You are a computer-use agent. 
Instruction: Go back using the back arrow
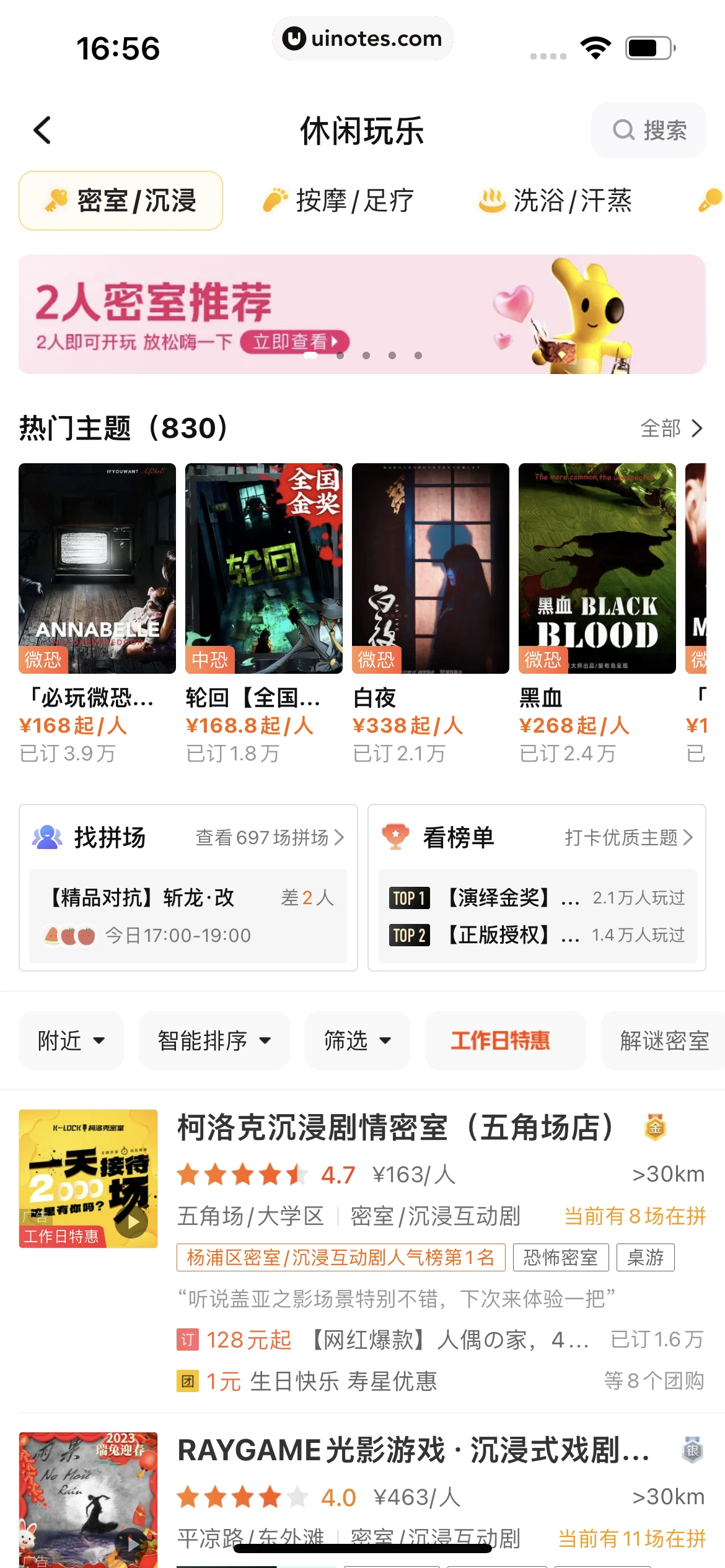tap(42, 131)
